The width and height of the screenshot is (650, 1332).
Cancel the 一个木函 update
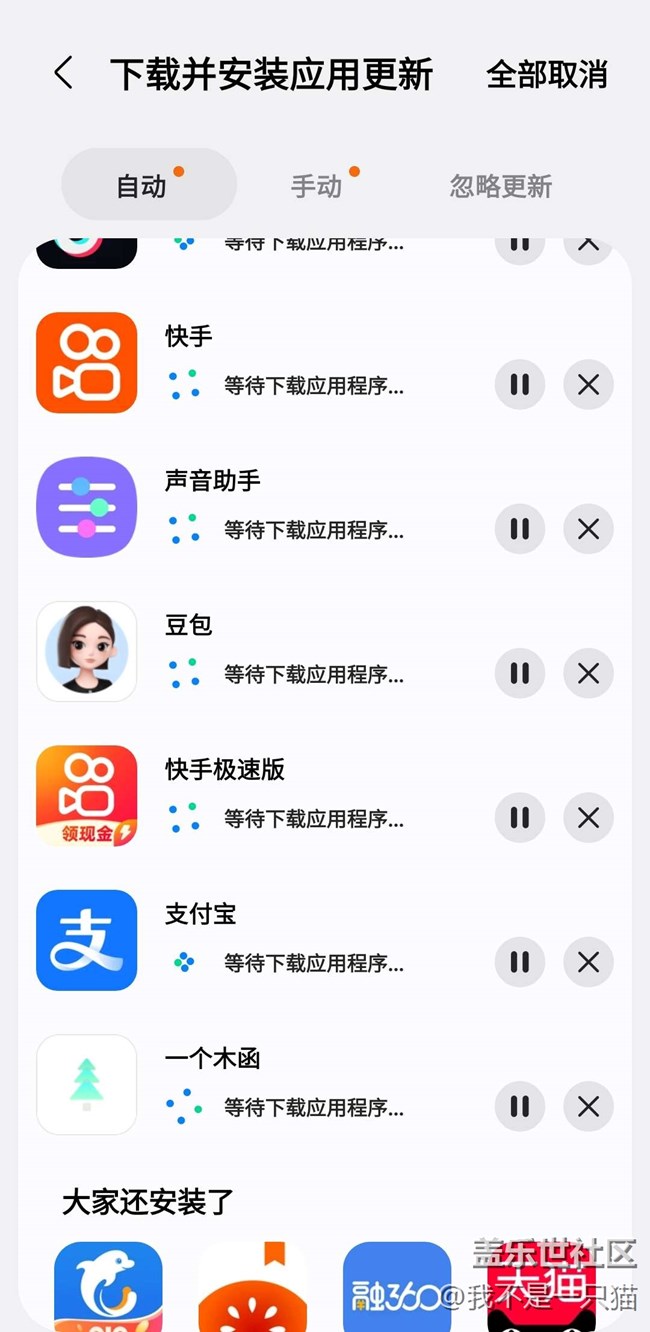[x=588, y=1107]
